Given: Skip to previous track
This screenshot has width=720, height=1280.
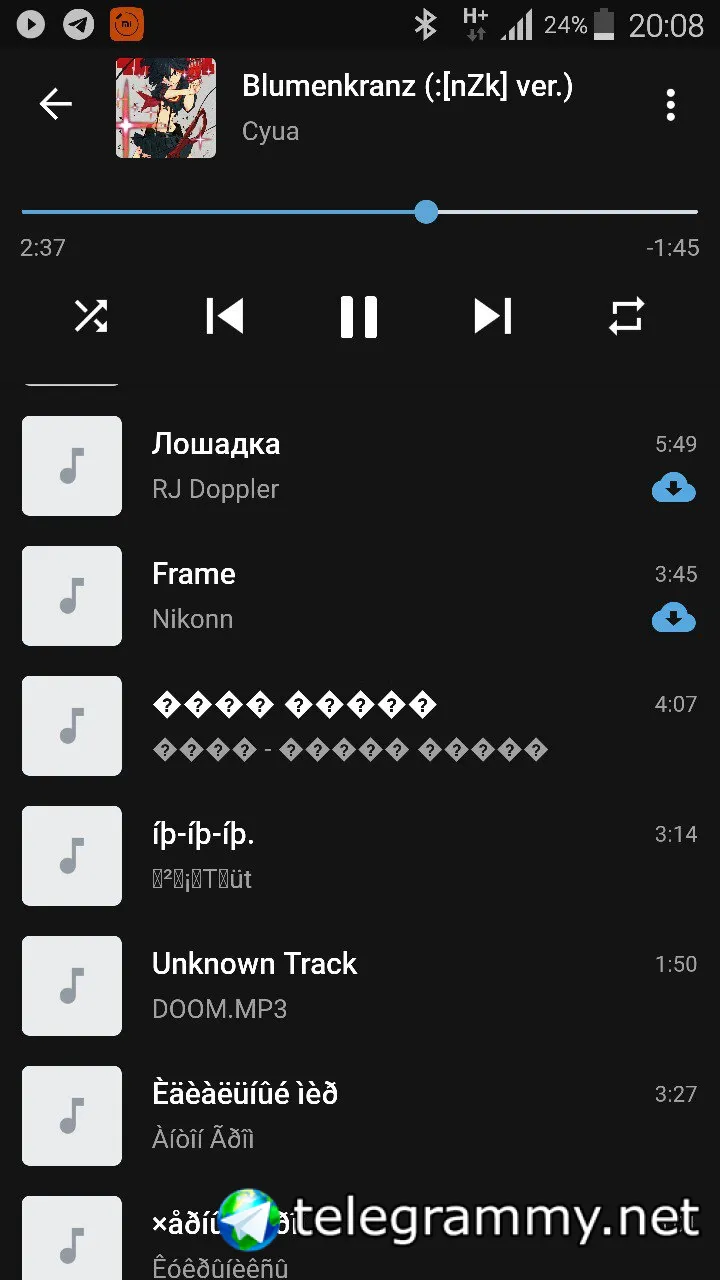Looking at the screenshot, I should pos(224,316).
